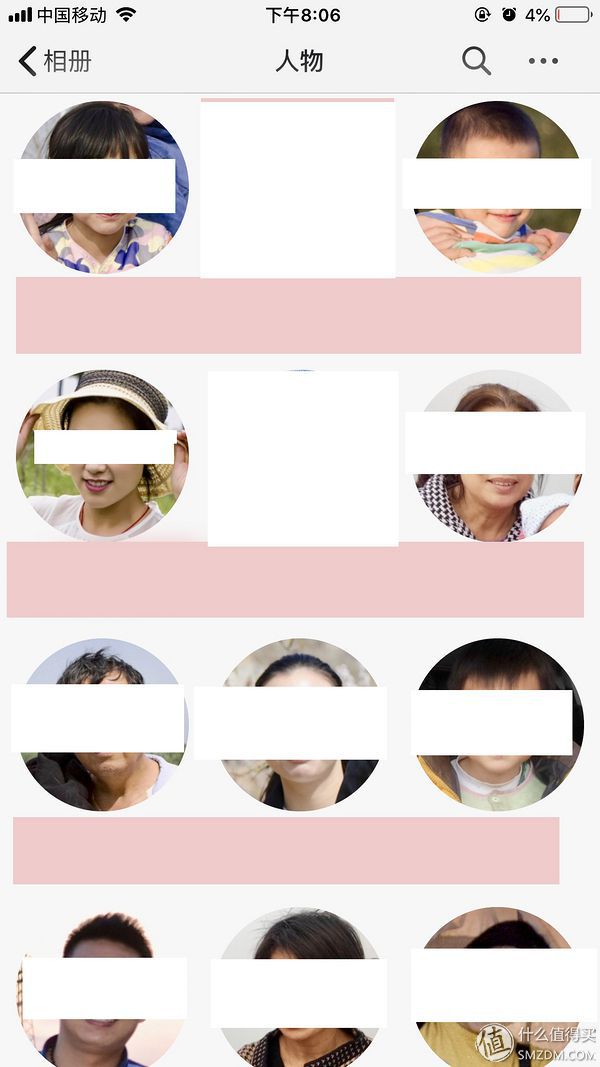Open the search magnifier icon
The image size is (600, 1067).
(476, 61)
